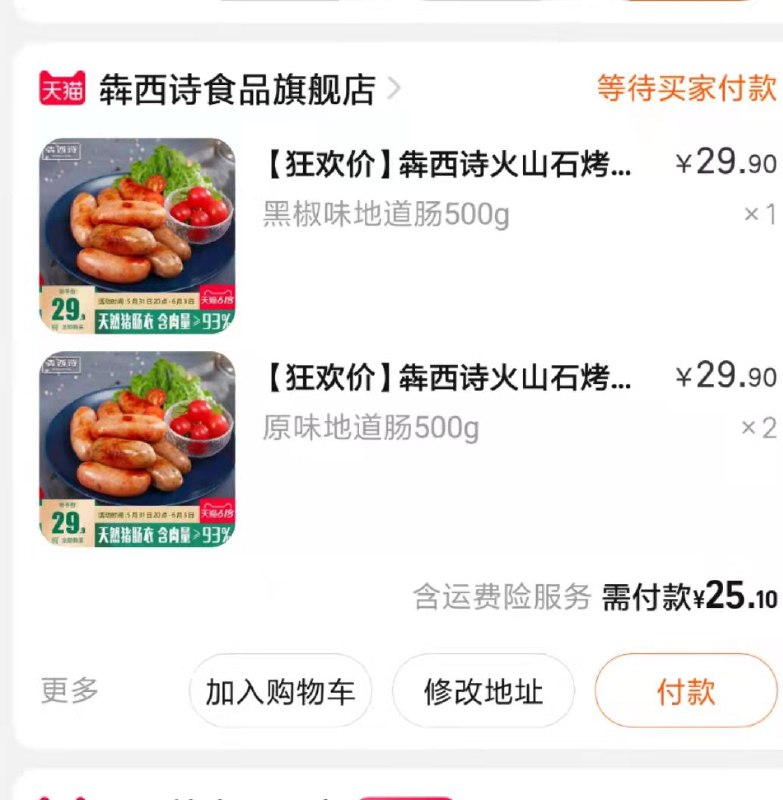Open the 更多 options menu
Viewport: 783px width, 800px height.
coord(64,690)
